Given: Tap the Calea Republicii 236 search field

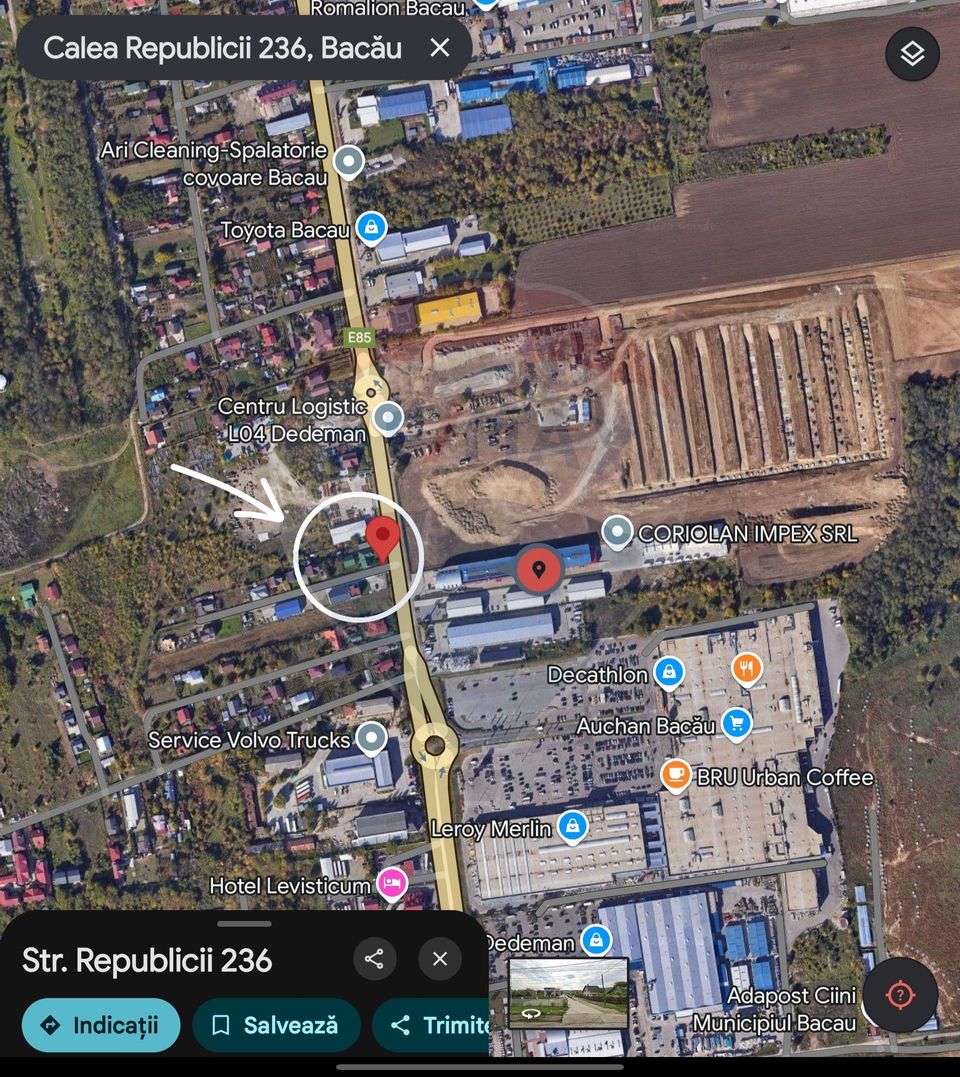Looking at the screenshot, I should [x=220, y=47].
